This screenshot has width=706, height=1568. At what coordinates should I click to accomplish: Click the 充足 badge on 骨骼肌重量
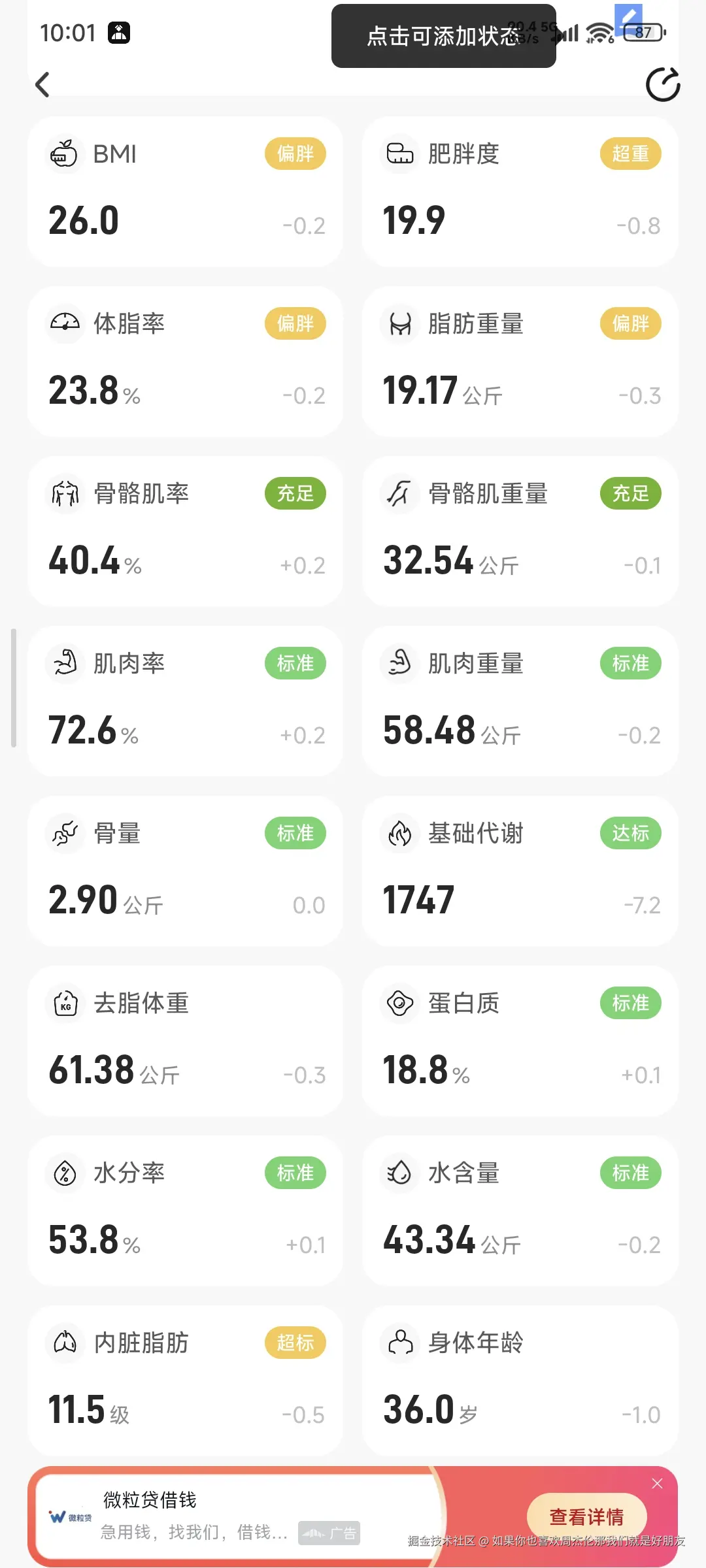(630, 493)
